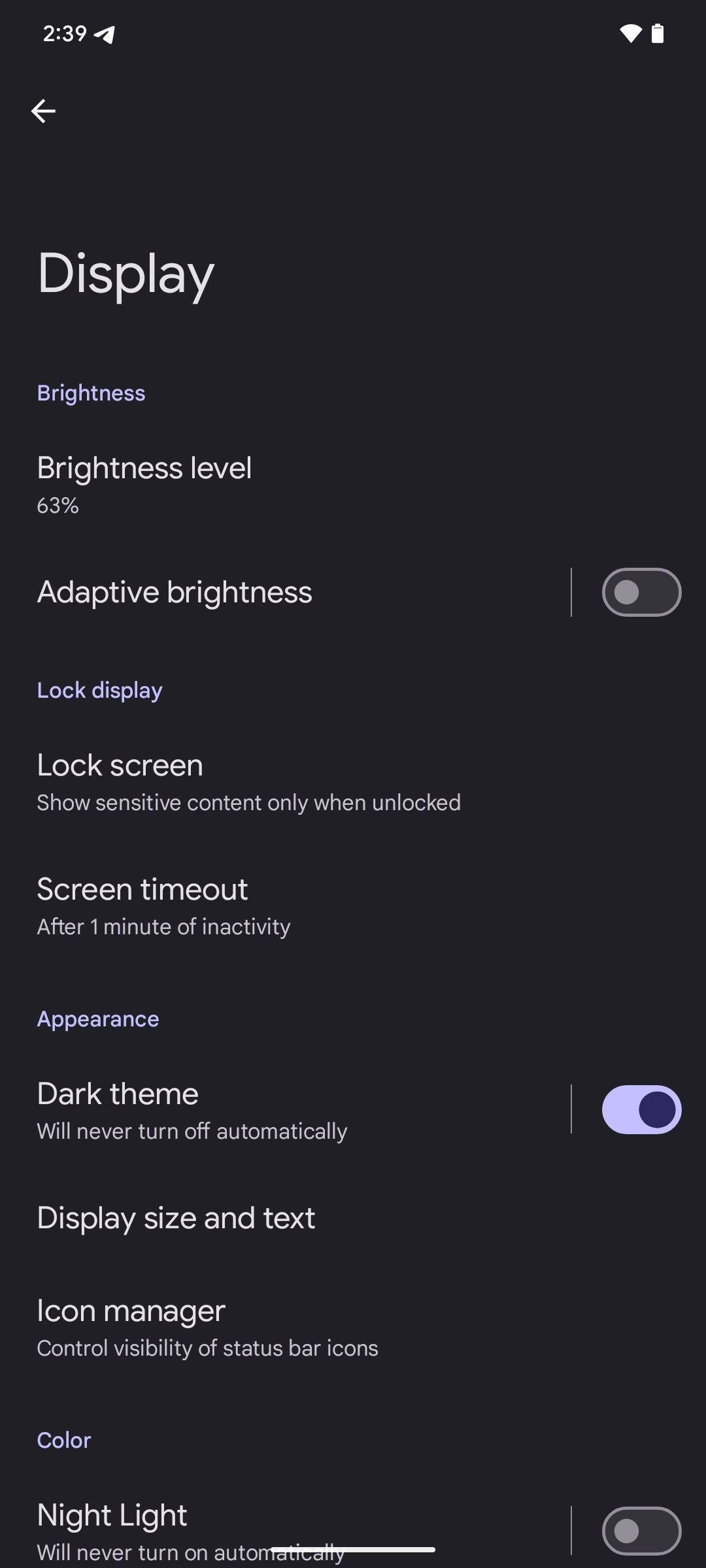706x1568 pixels.
Task: Open Display size and text
Action: tap(176, 1218)
